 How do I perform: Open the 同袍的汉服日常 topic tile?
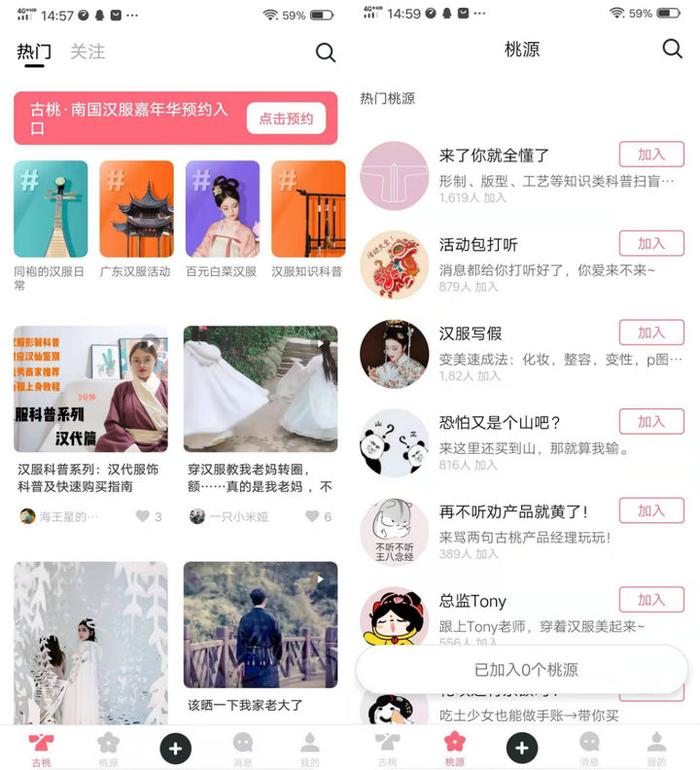[50, 209]
